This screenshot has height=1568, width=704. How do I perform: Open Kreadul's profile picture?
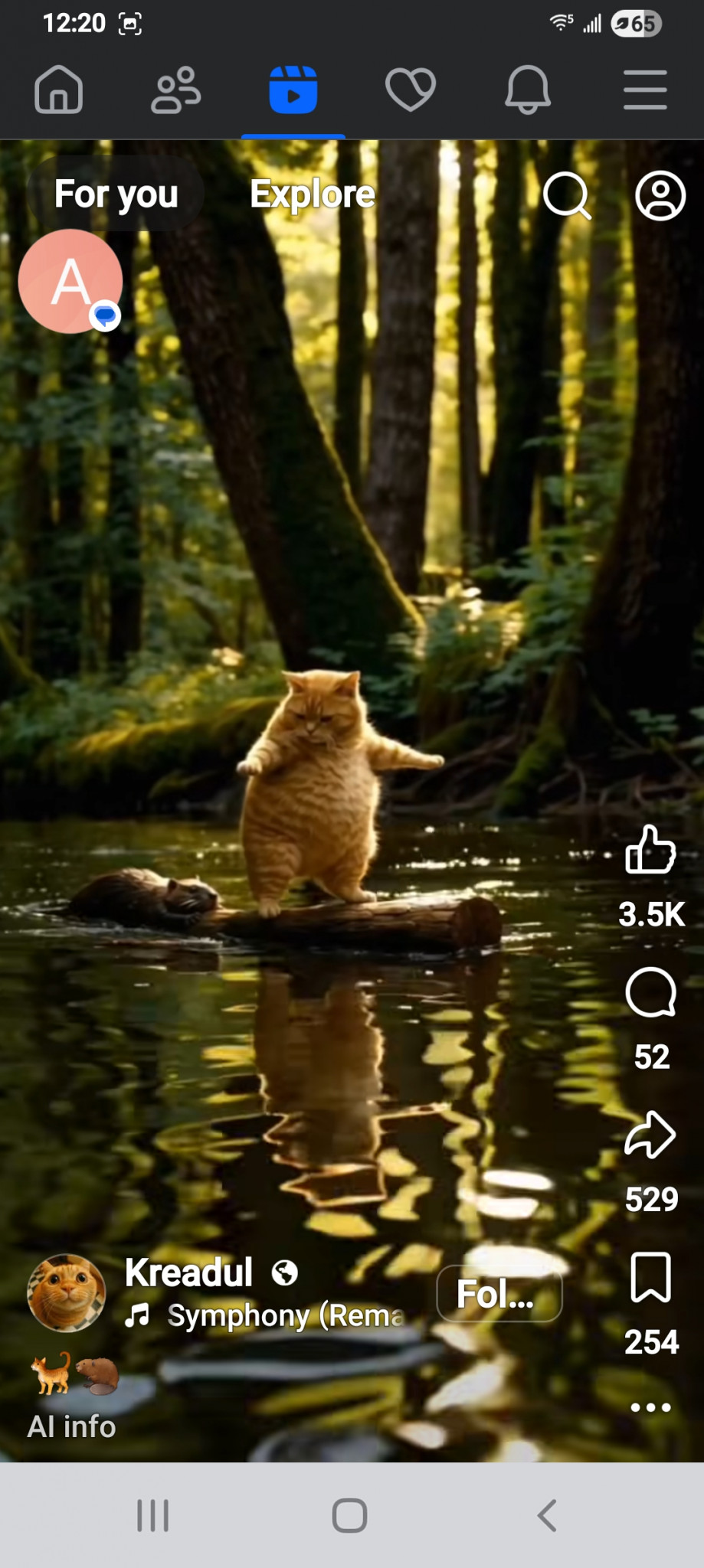pyautogui.click(x=67, y=1293)
